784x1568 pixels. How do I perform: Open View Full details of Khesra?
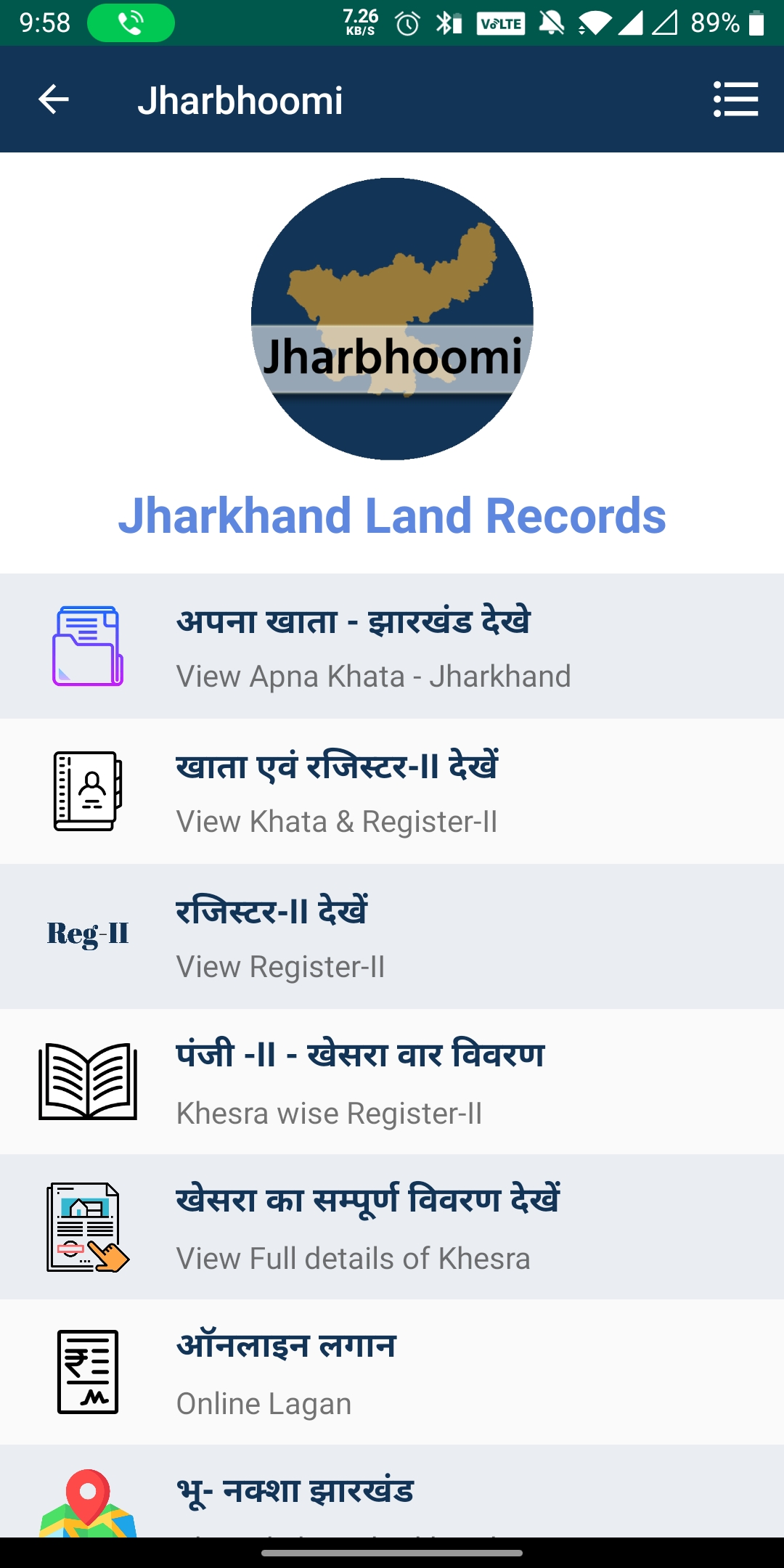[x=392, y=1227]
